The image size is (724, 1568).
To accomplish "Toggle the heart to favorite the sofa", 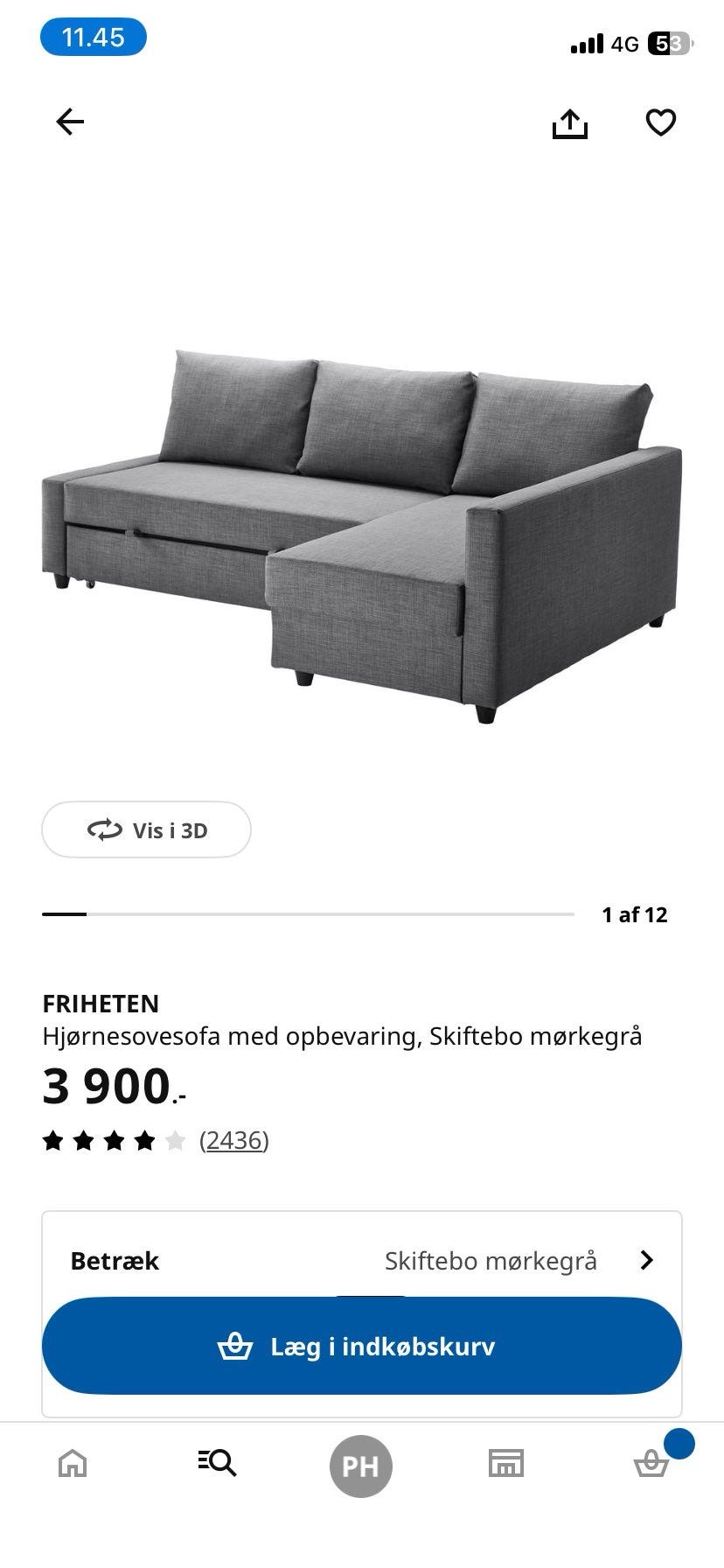I will (661, 122).
